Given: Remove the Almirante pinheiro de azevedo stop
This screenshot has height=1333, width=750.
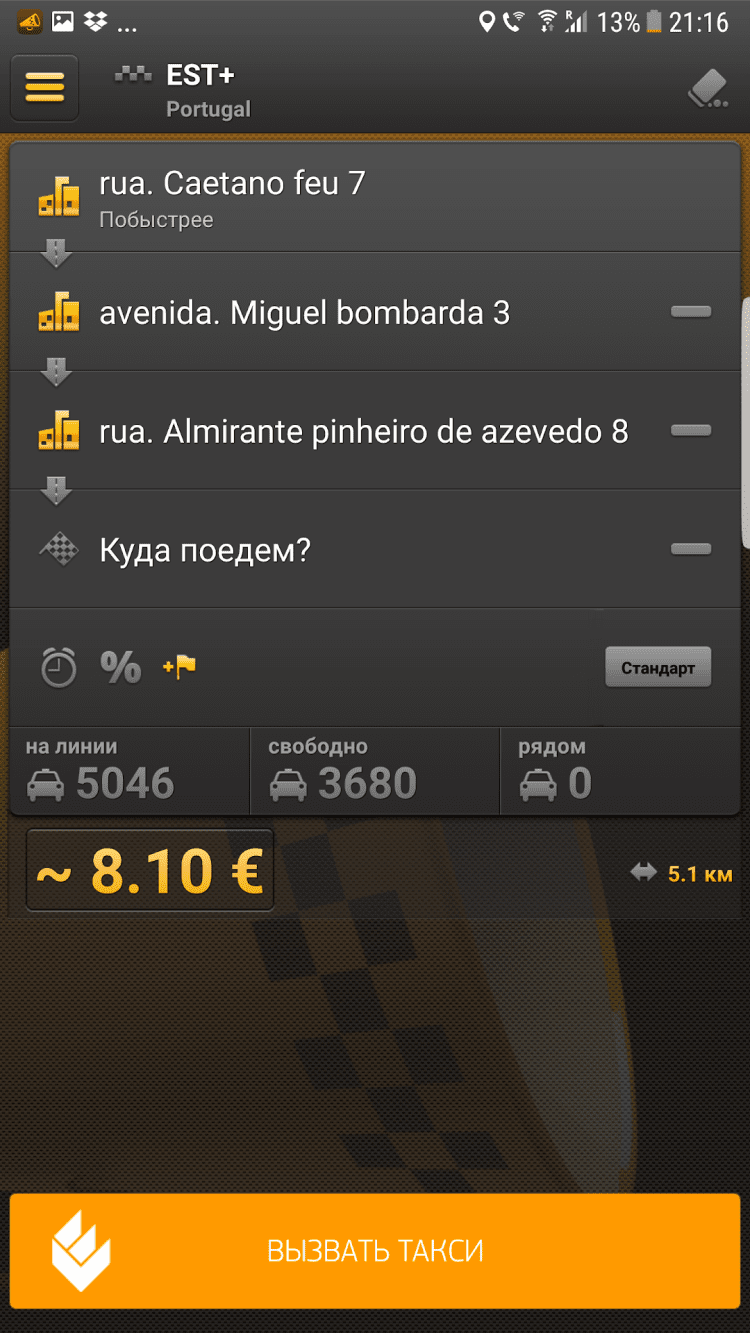Looking at the screenshot, I should 691,431.
